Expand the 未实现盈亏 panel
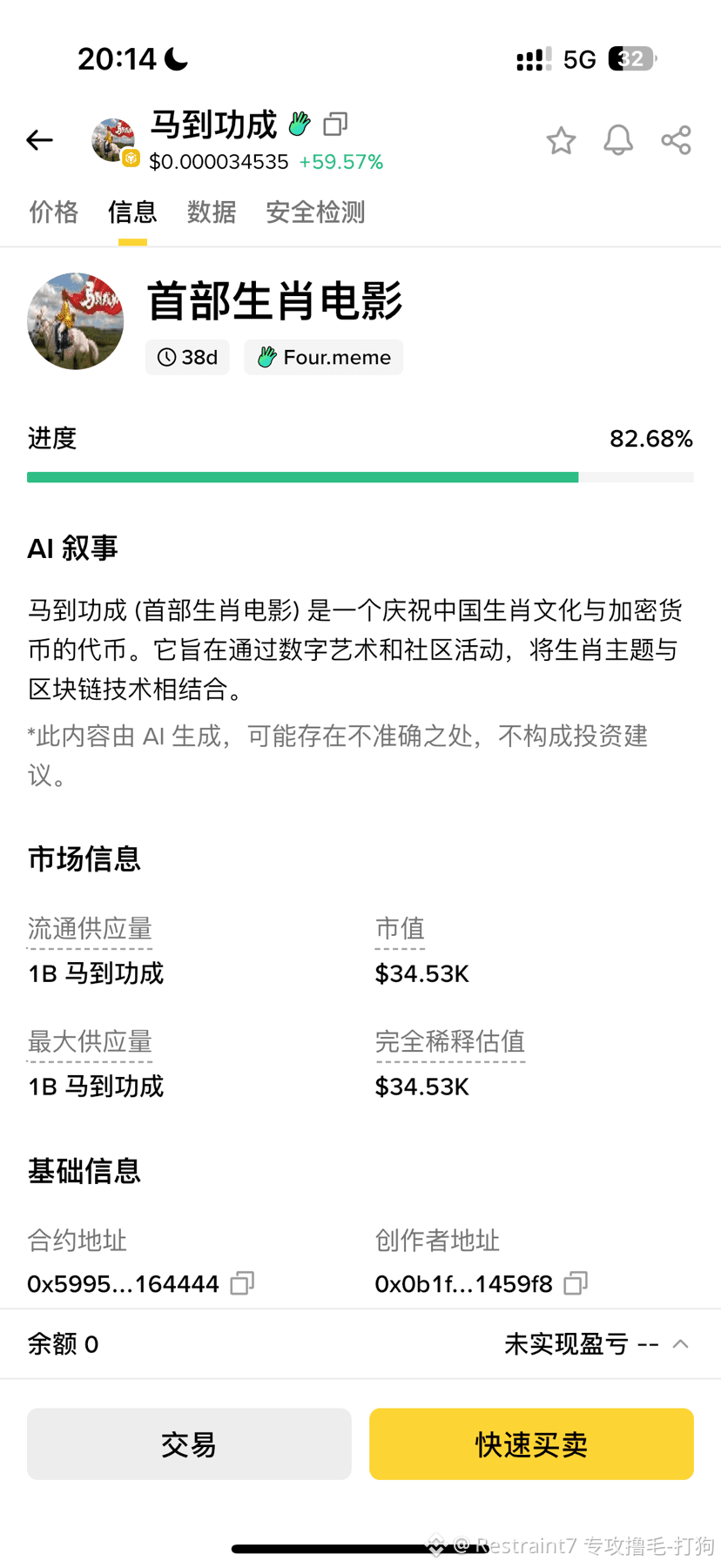This screenshot has width=721, height=1568. pyautogui.click(x=681, y=1344)
